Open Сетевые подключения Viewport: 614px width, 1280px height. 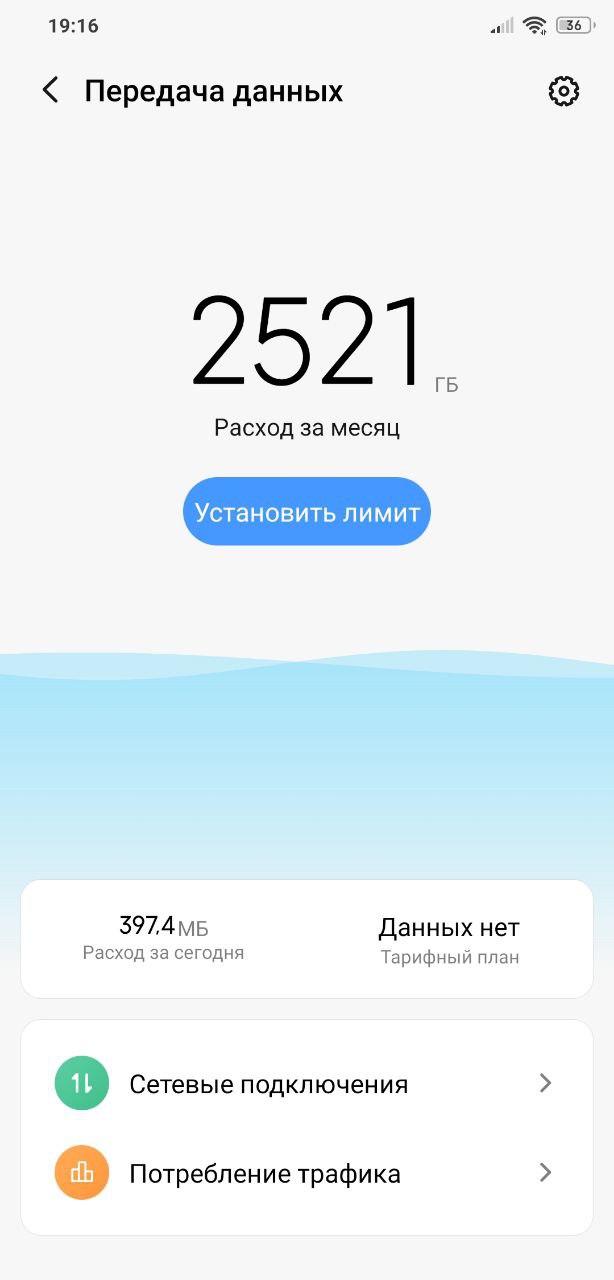[x=307, y=1084]
